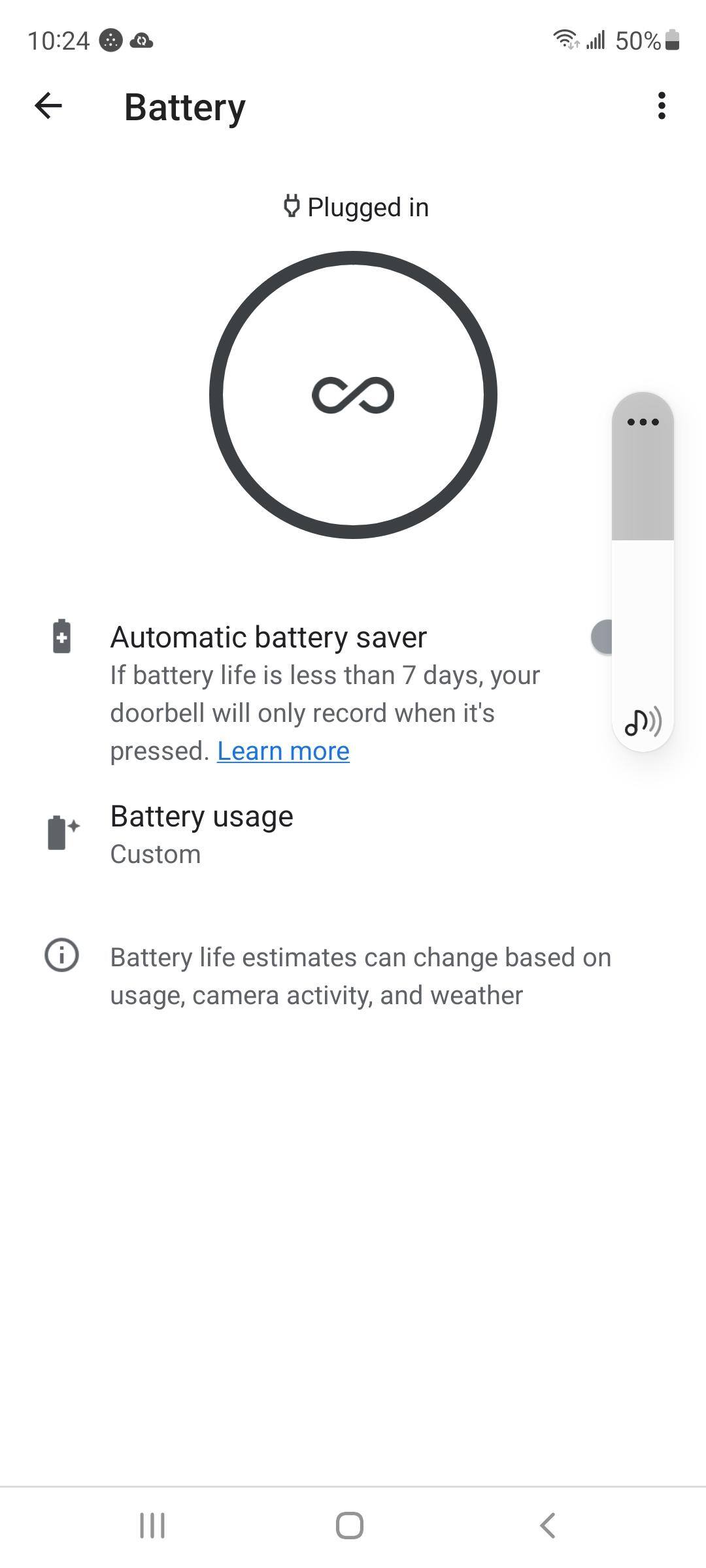Expand volume panel via three dots

point(643,422)
